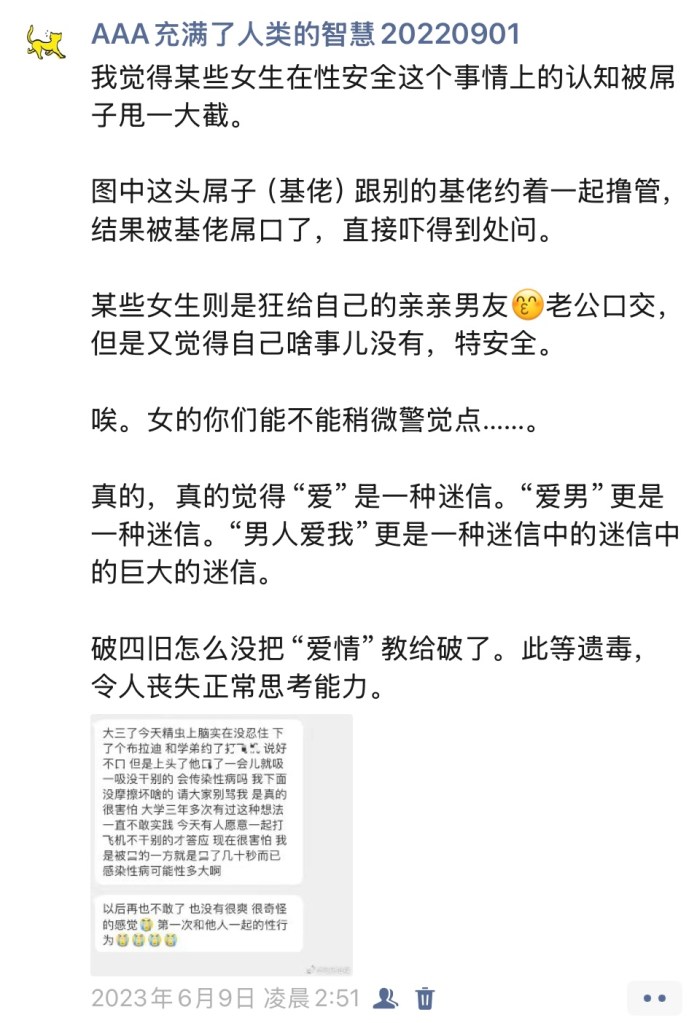Open the like and comment menu

pyautogui.click(x=654, y=998)
